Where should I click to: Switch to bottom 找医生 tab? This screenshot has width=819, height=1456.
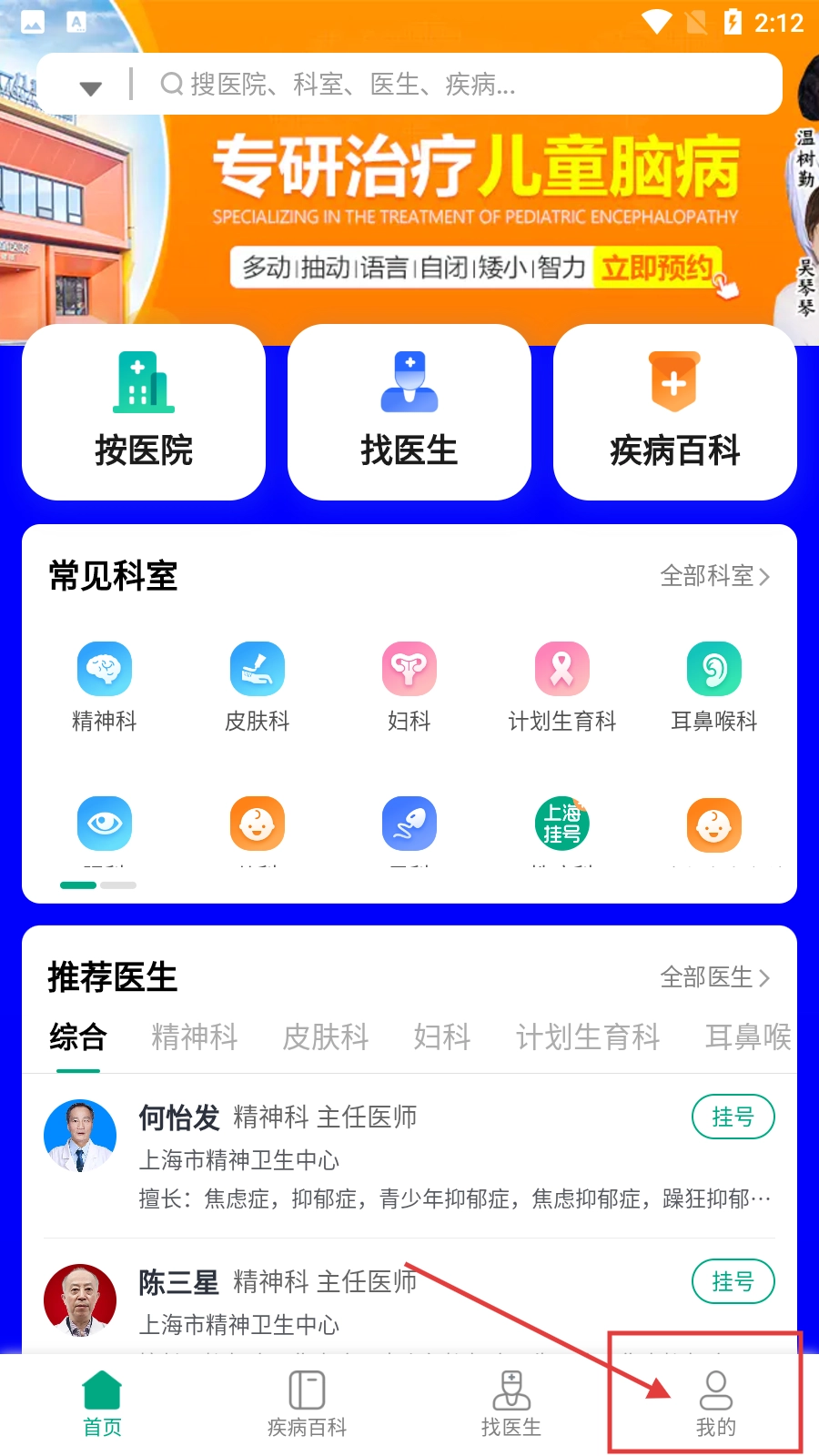tap(511, 1403)
